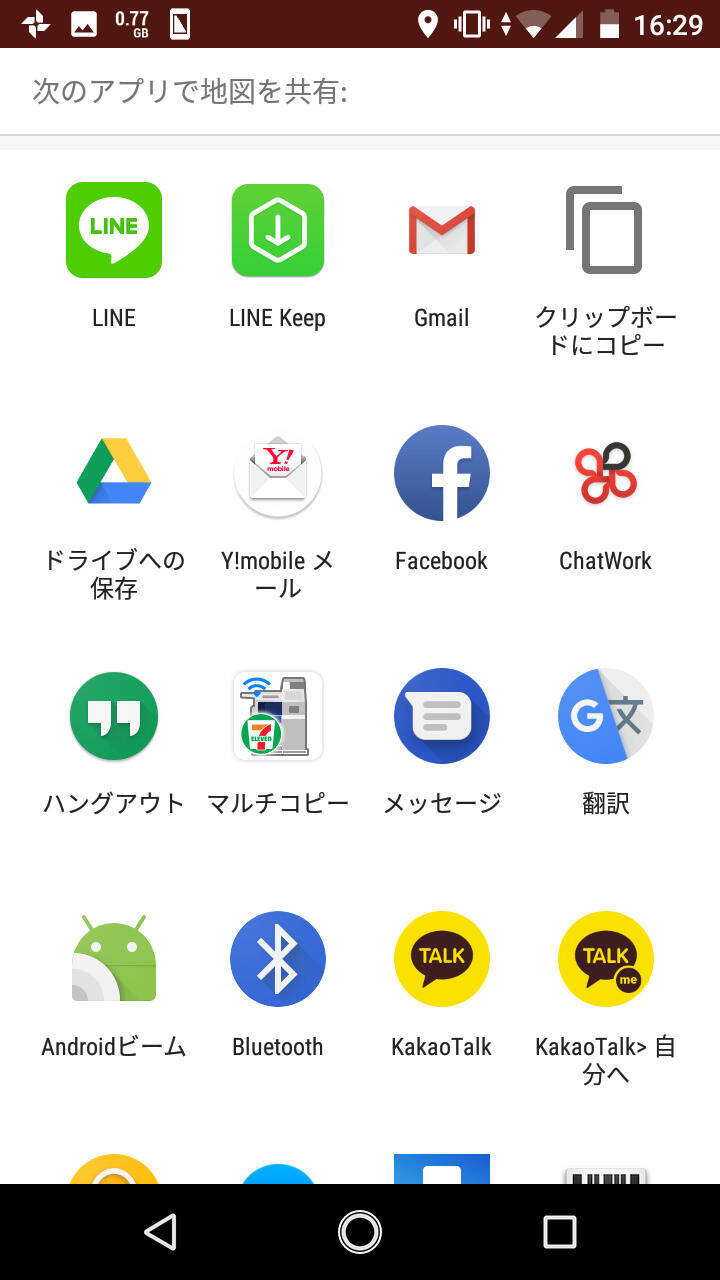Share using メッセージ app
Screen dimensions: 720x1280
(x=441, y=717)
